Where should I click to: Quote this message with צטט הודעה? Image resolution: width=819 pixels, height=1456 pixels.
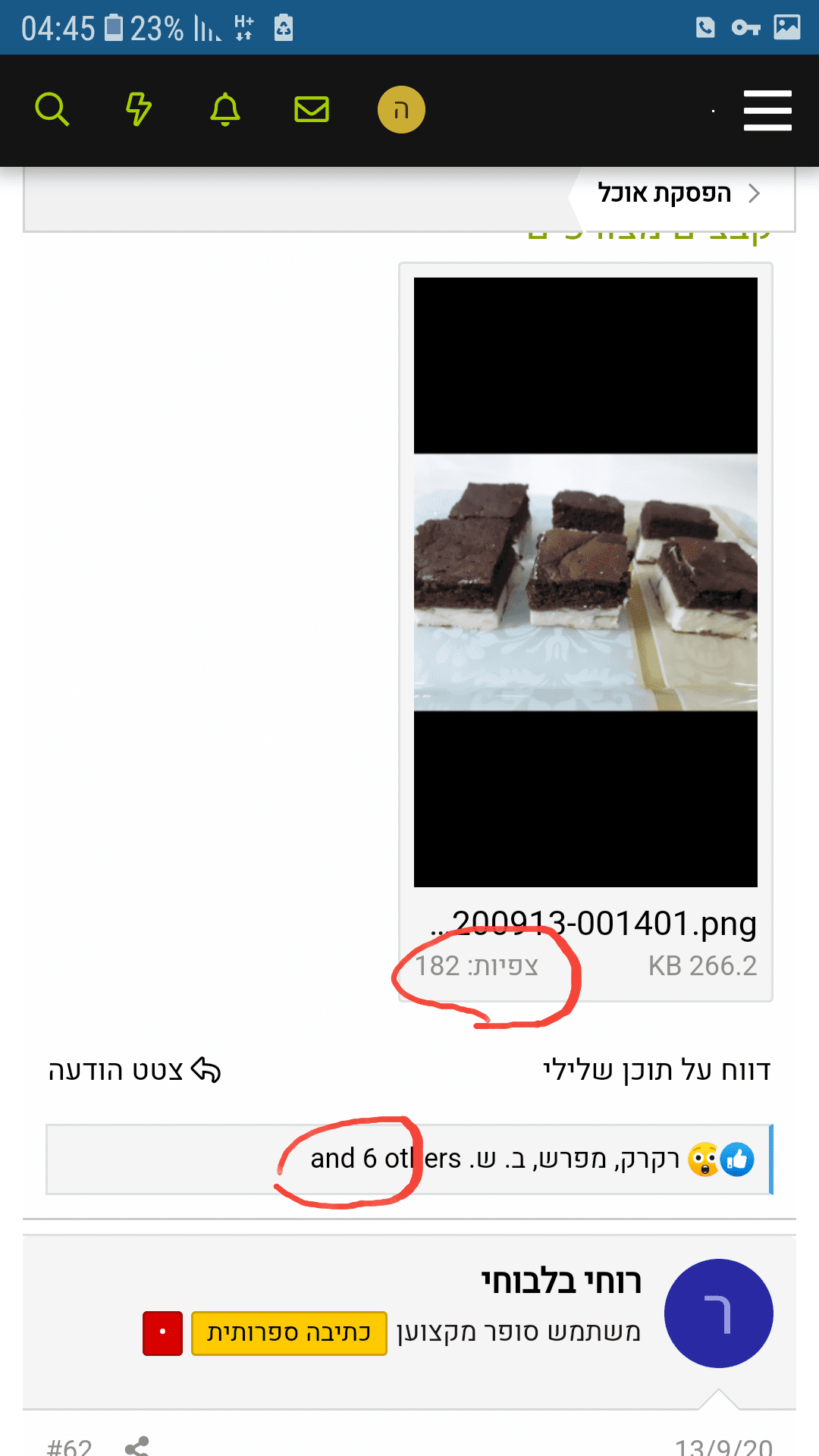tap(135, 1070)
